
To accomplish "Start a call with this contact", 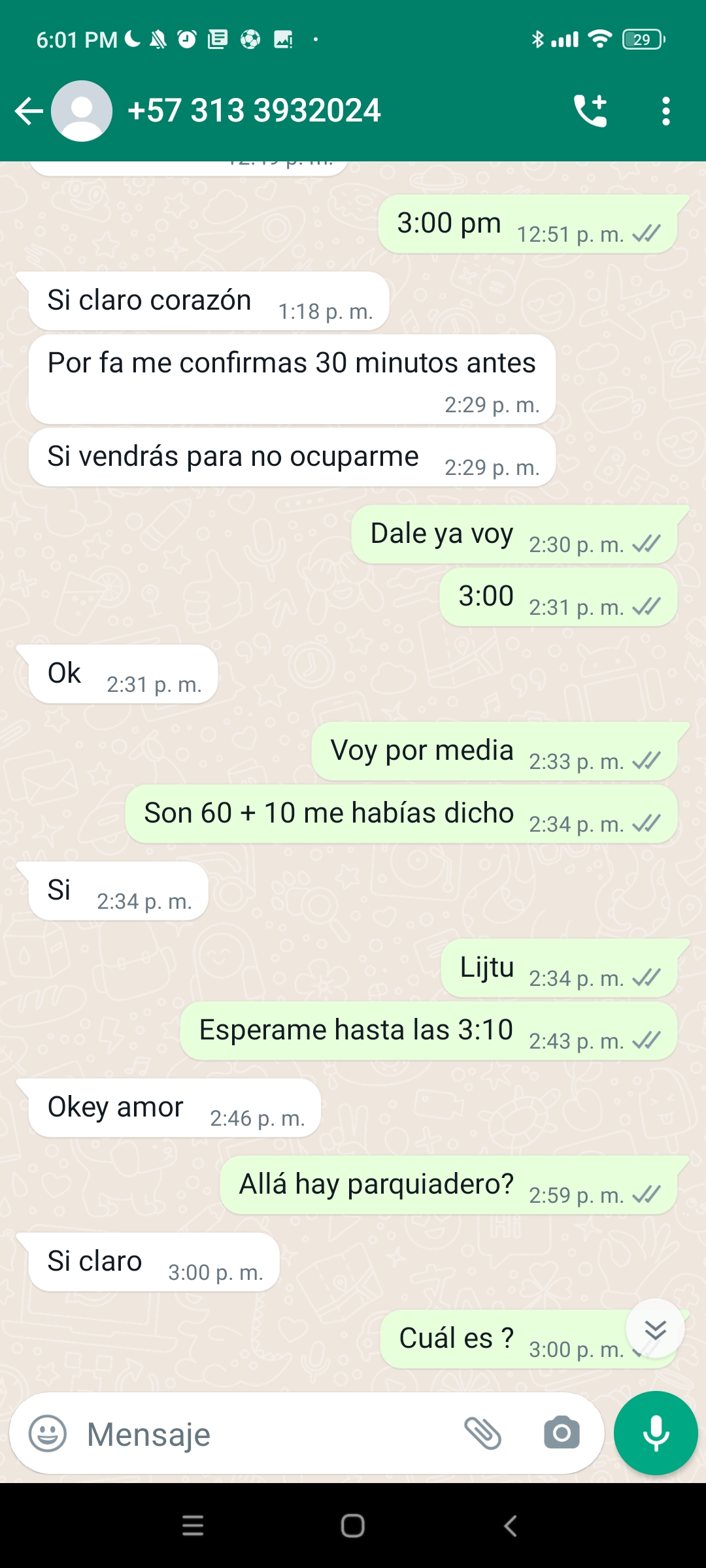I will tap(590, 111).
